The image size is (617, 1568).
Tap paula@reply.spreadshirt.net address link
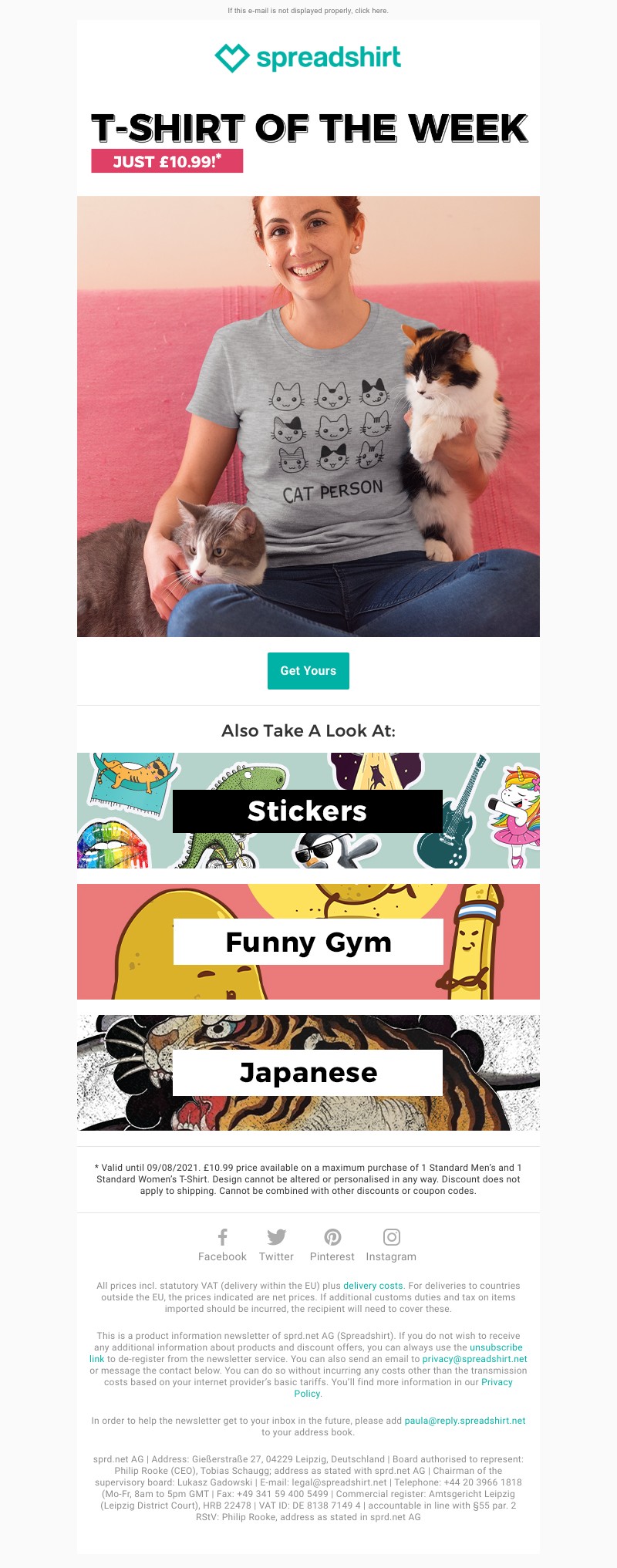[x=464, y=1421]
